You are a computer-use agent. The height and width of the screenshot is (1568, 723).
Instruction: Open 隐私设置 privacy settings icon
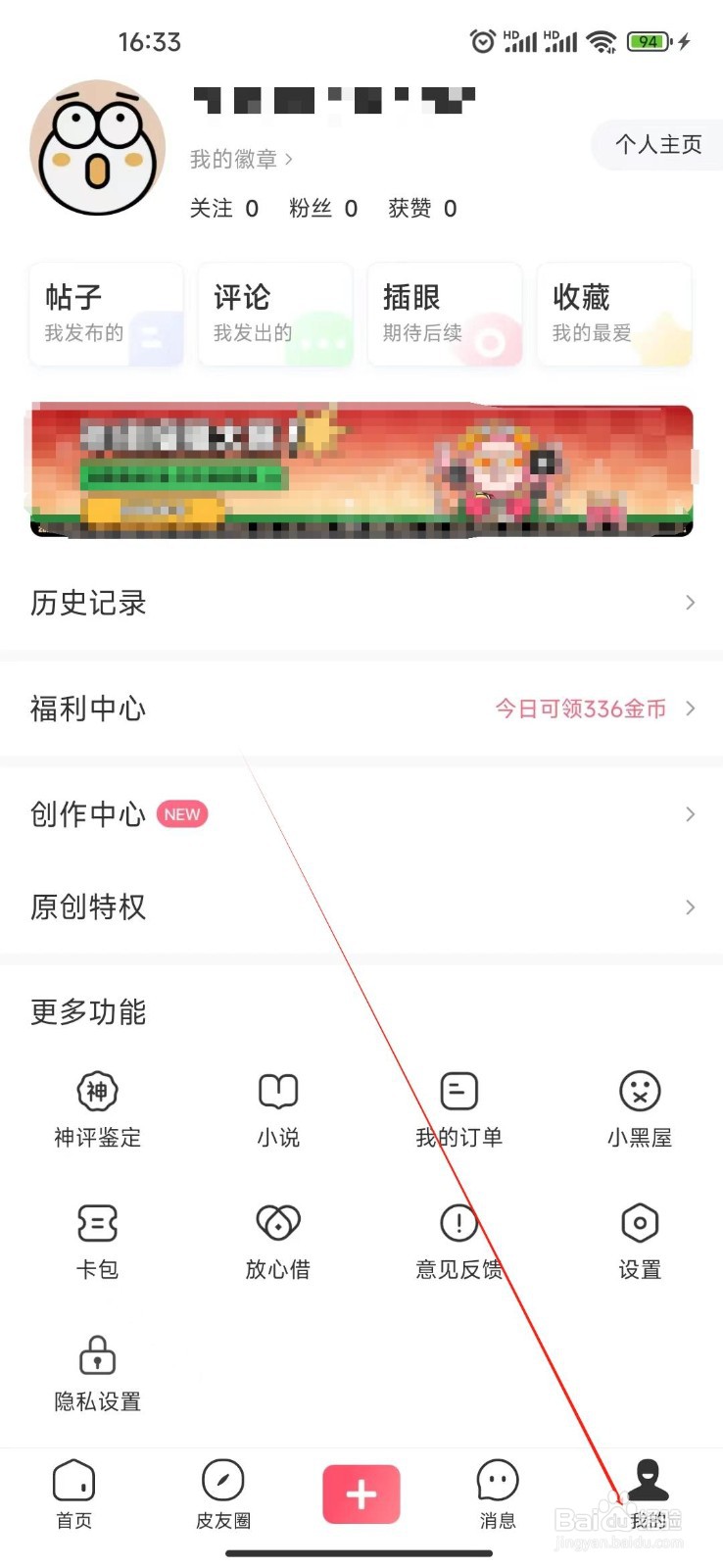pos(97,1372)
